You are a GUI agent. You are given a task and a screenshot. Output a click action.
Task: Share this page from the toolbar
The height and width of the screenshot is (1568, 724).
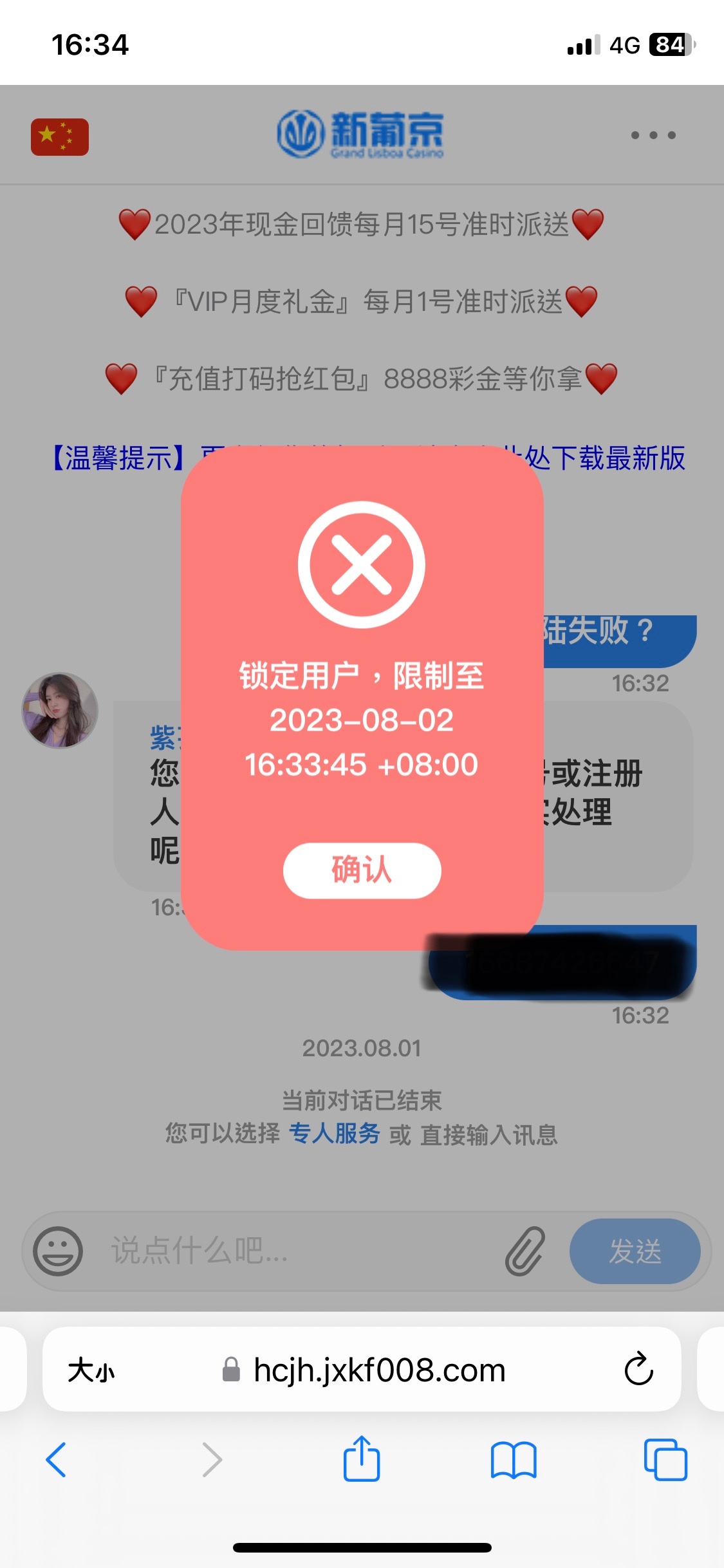(x=362, y=1459)
